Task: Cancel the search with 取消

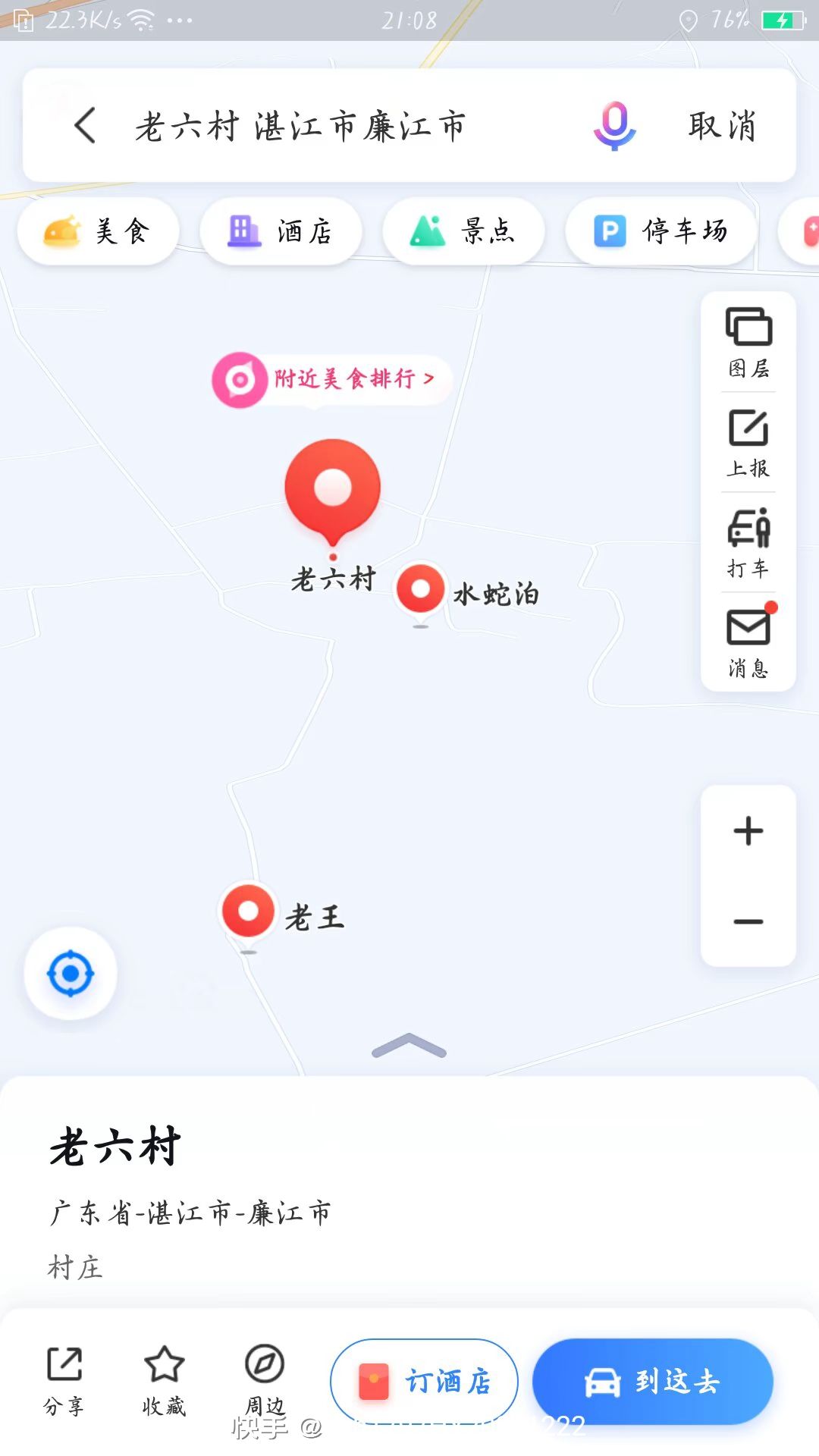Action: tap(722, 125)
